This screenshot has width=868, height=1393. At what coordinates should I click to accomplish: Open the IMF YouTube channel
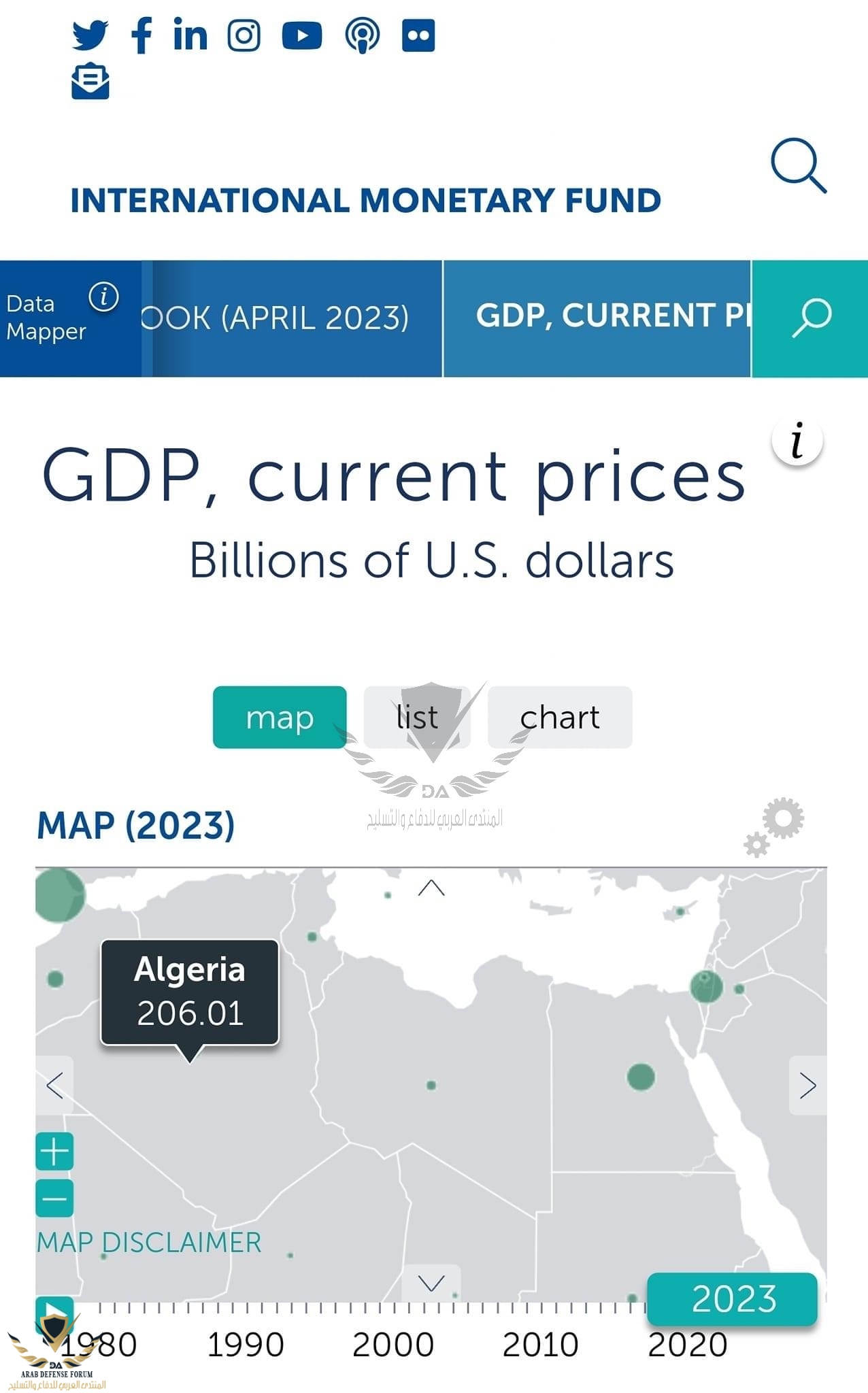coord(301,35)
